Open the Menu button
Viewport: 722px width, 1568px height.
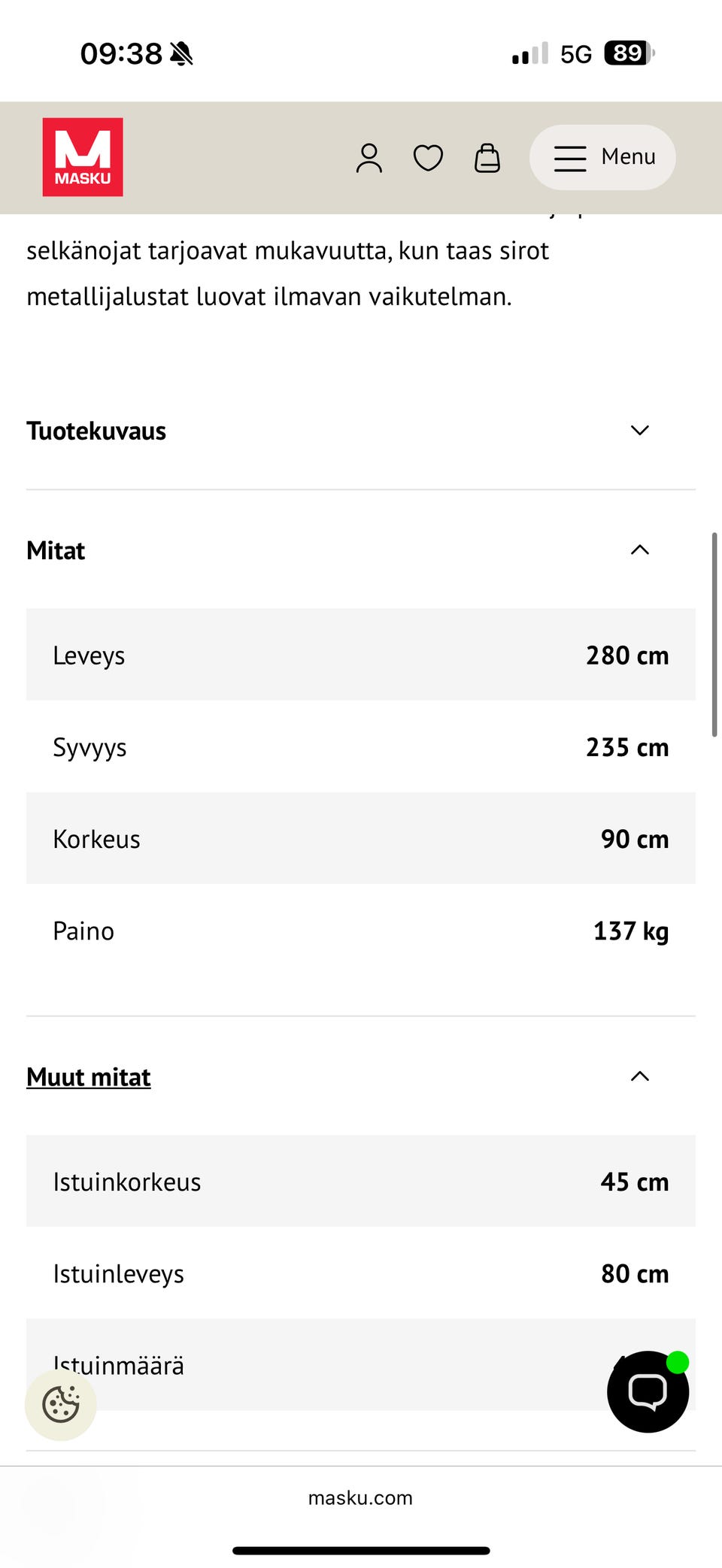[x=602, y=158]
